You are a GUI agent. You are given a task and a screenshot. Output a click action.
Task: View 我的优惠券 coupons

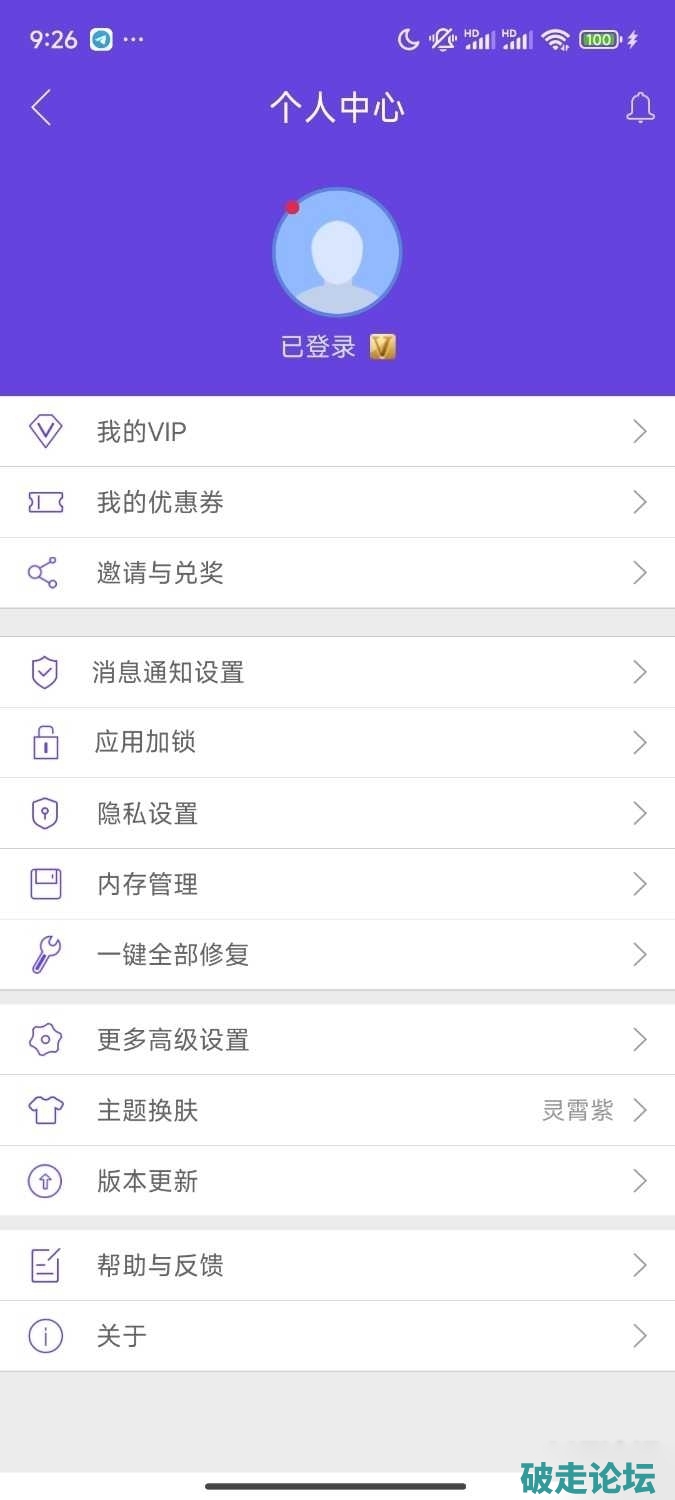pos(337,502)
